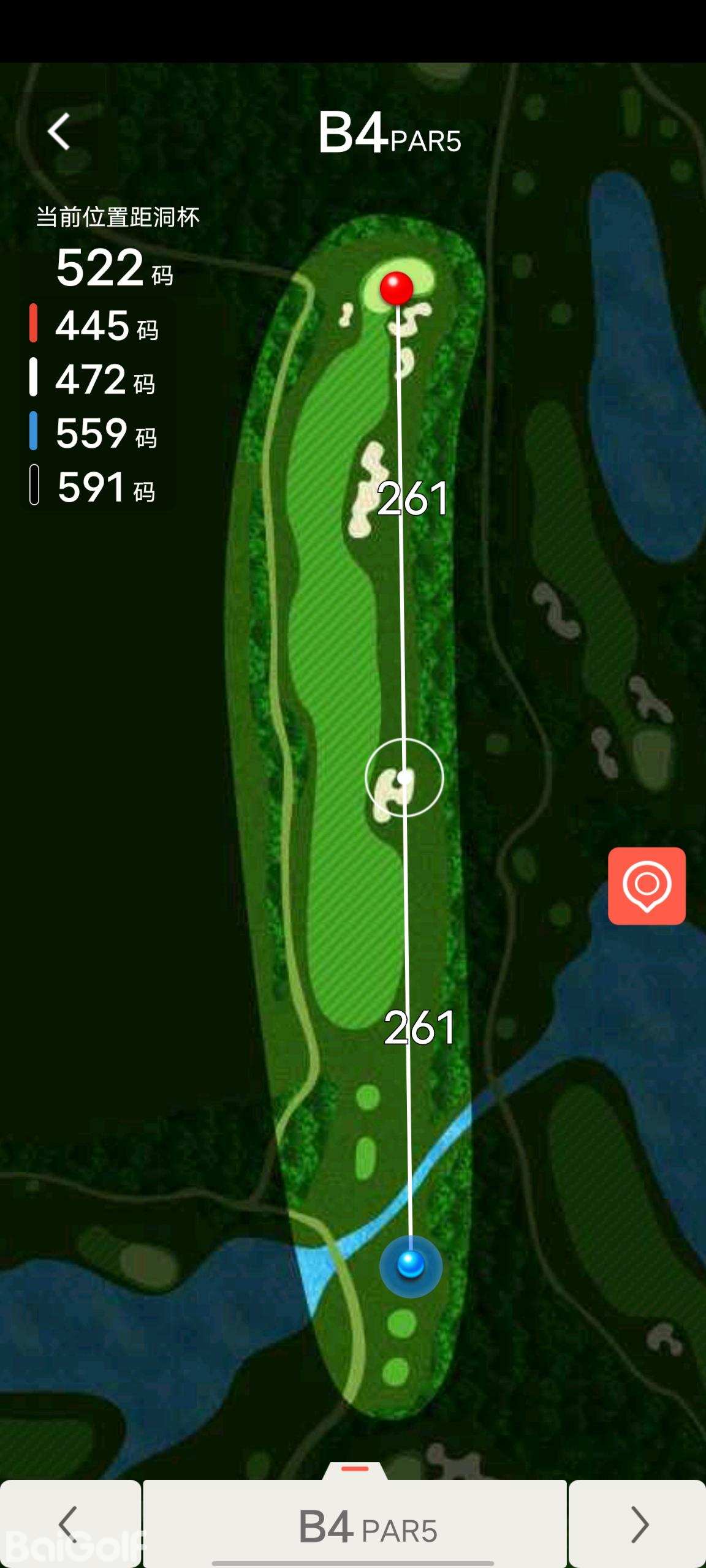Tap the blue current-position marker
The image size is (706, 1568).
[411, 1264]
